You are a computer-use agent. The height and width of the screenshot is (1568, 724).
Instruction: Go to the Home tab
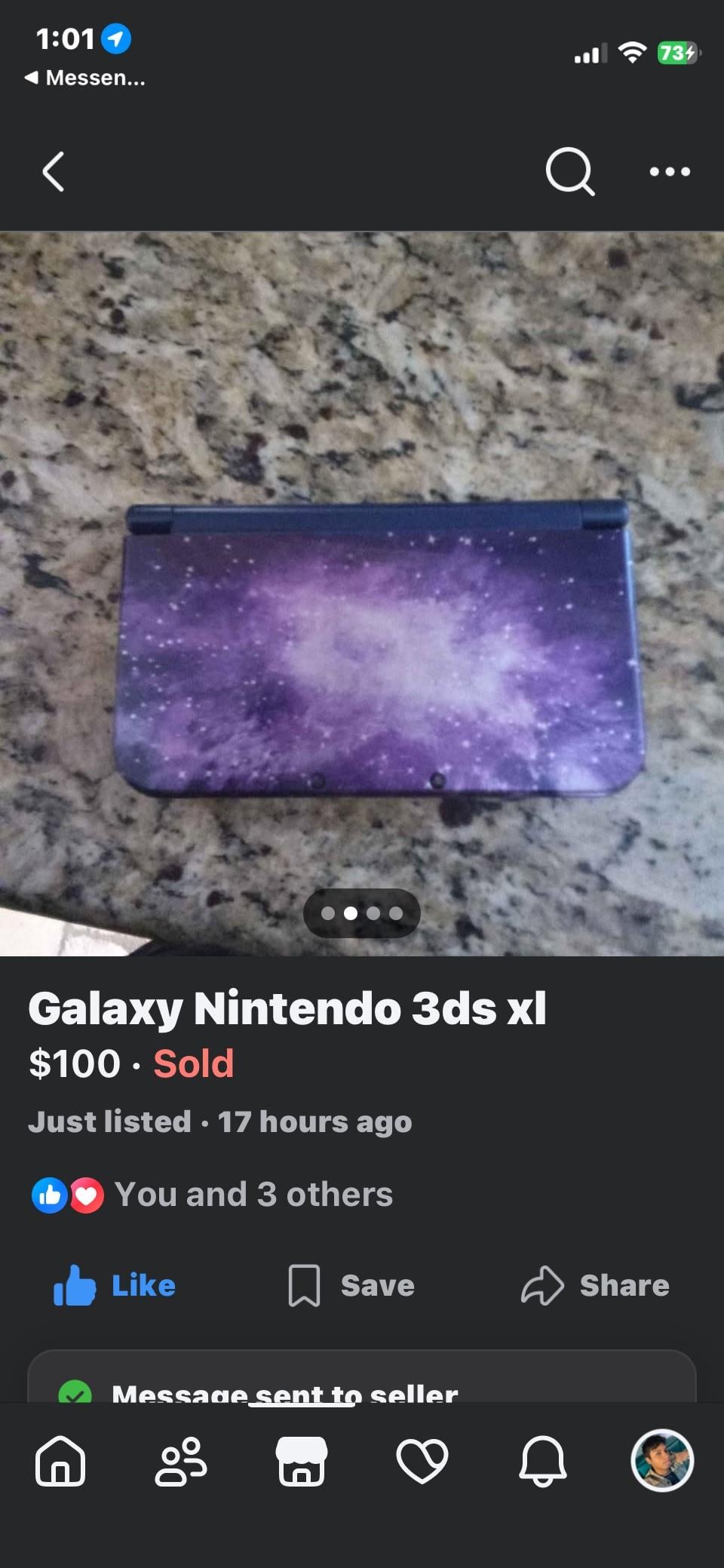(x=60, y=1461)
